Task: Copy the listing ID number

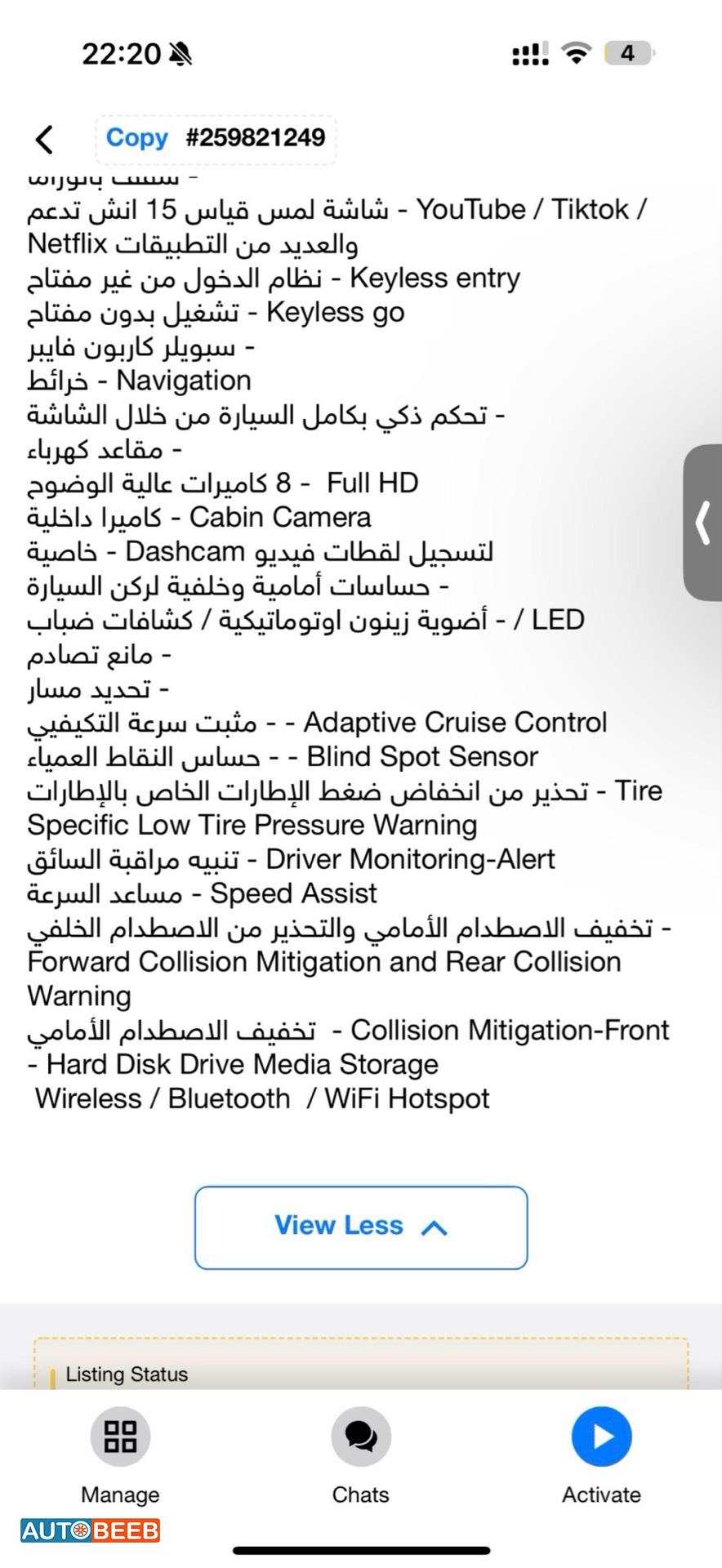Action: click(x=136, y=137)
